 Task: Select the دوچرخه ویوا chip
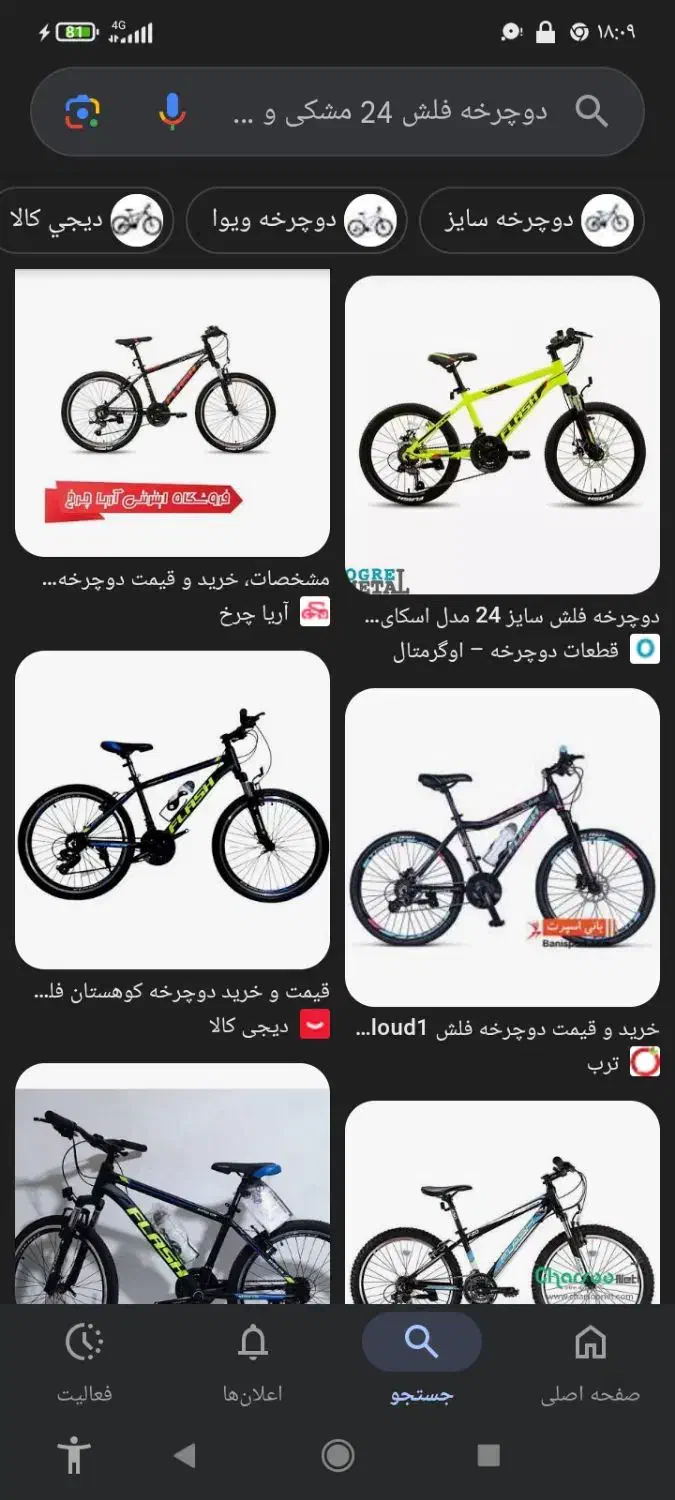(x=296, y=219)
